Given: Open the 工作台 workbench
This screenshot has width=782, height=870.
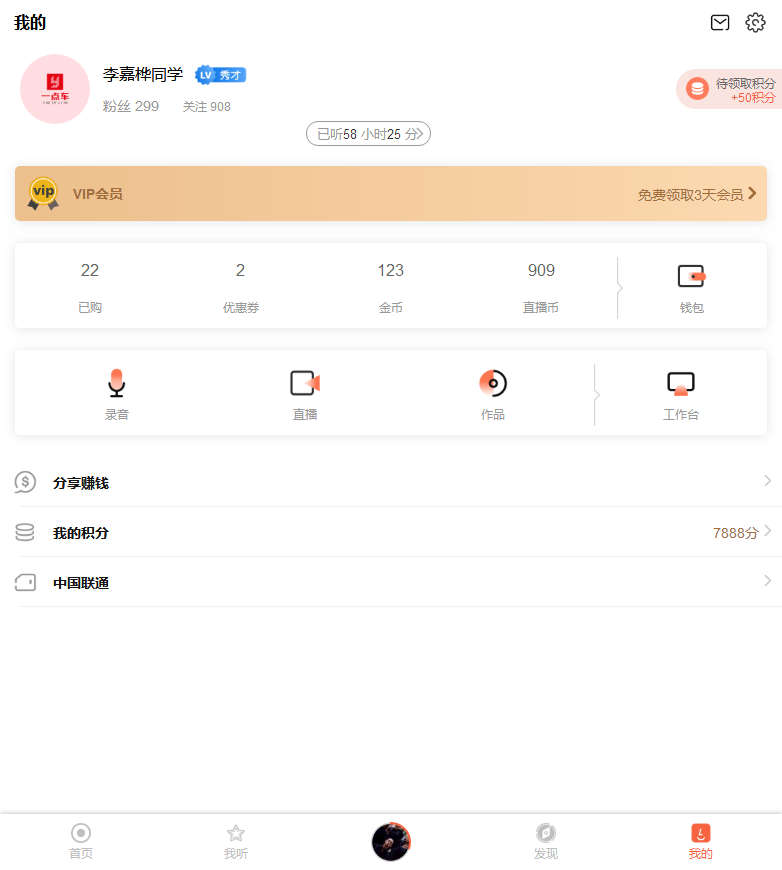Looking at the screenshot, I should coord(681,393).
